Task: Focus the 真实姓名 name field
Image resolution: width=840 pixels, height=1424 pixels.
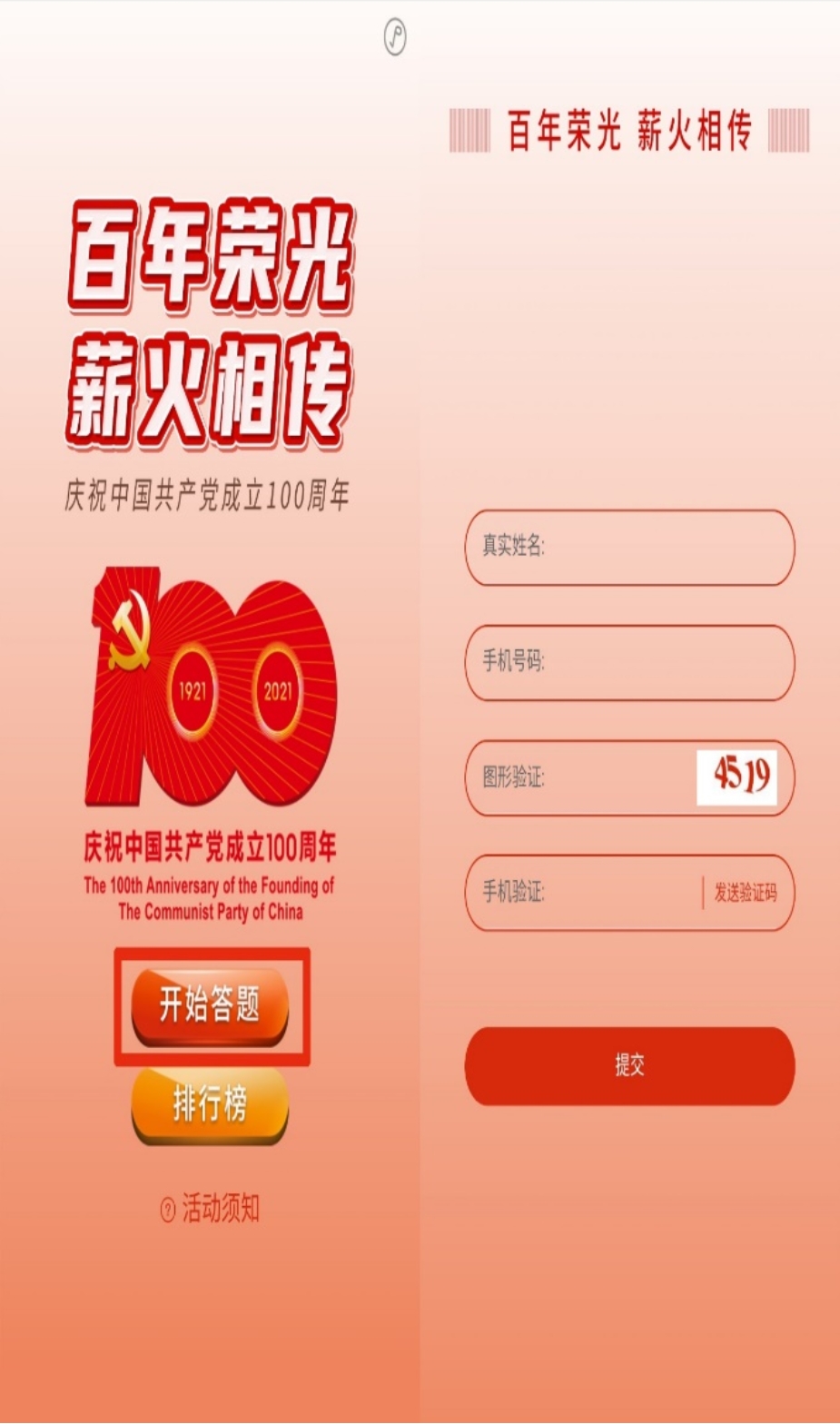Action: tap(654, 547)
